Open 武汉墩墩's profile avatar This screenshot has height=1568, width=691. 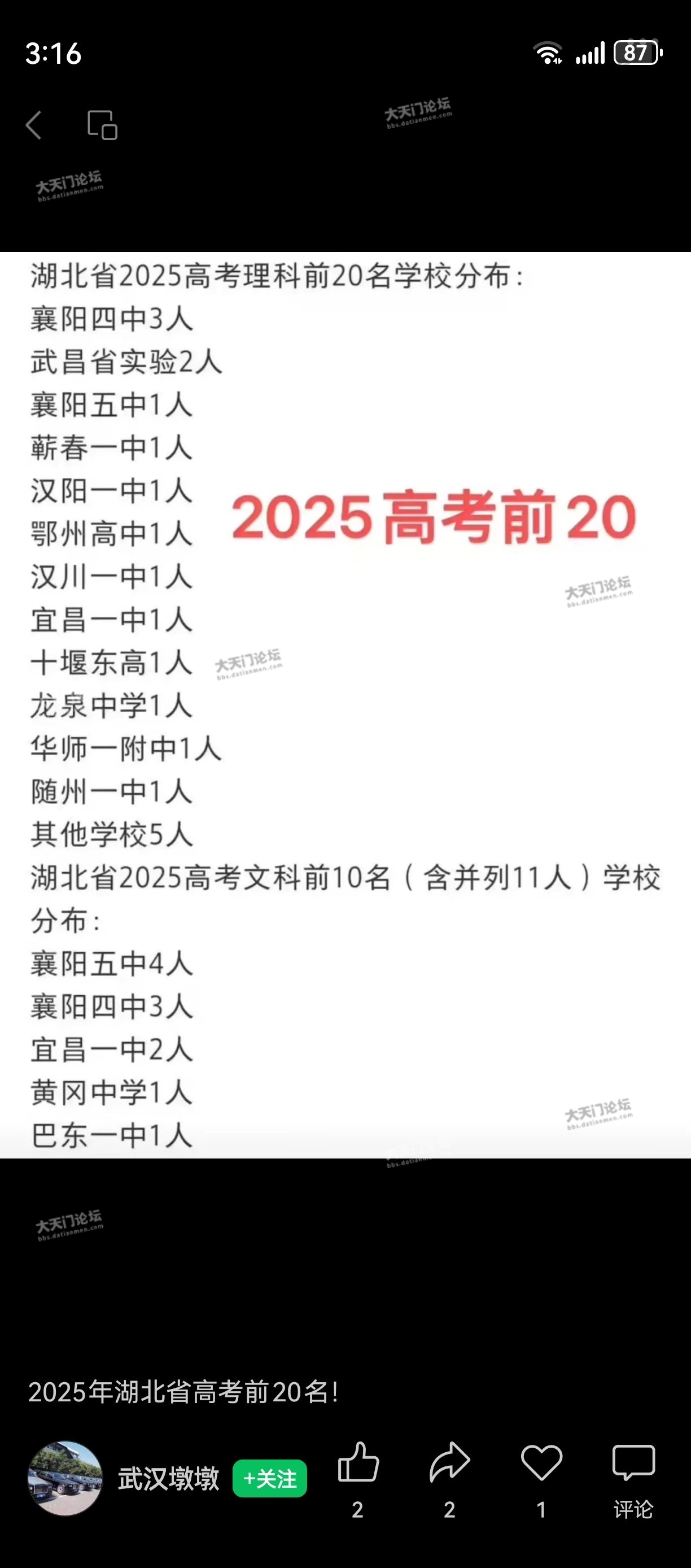65,1478
